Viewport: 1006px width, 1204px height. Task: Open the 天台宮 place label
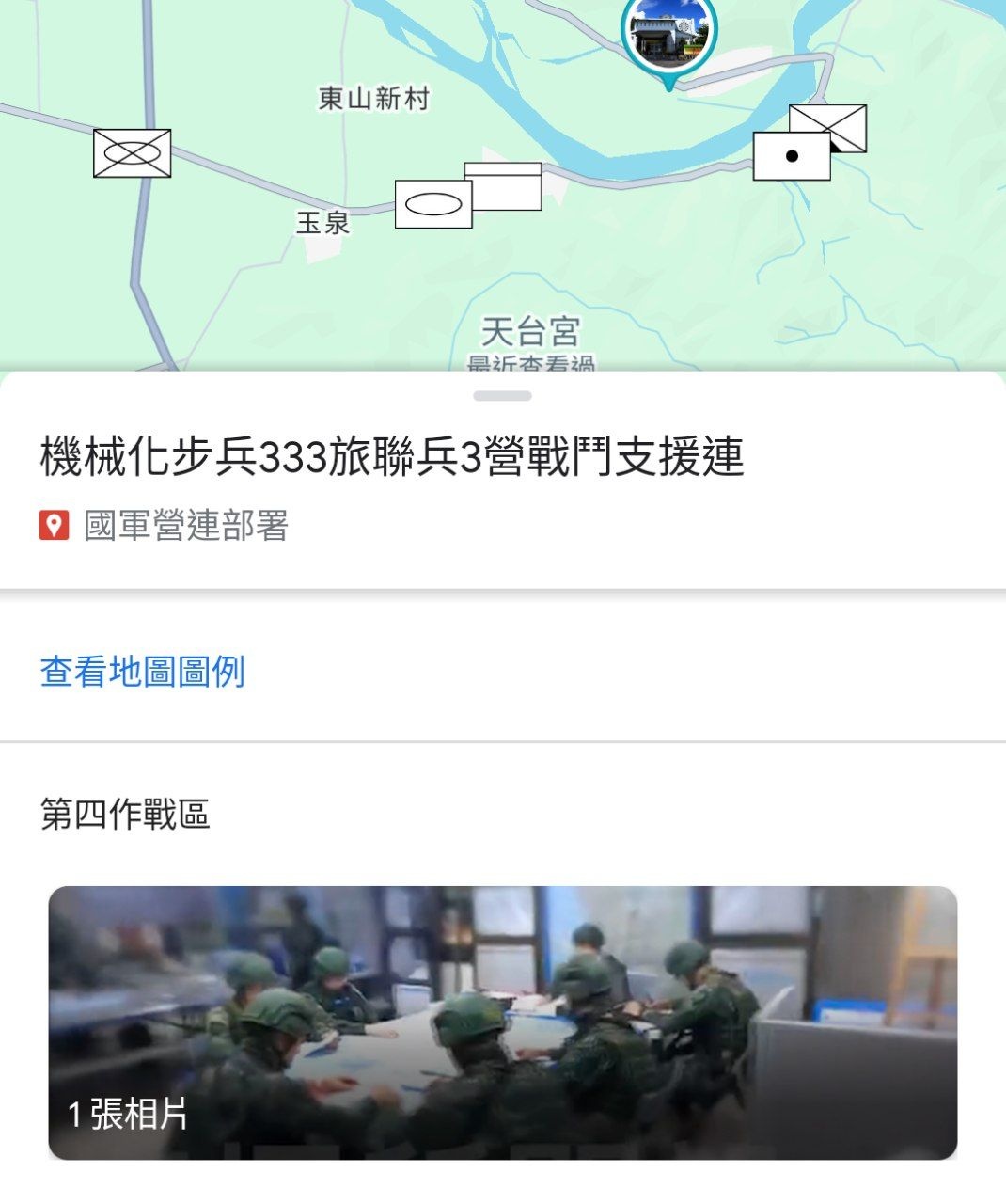pos(530,332)
